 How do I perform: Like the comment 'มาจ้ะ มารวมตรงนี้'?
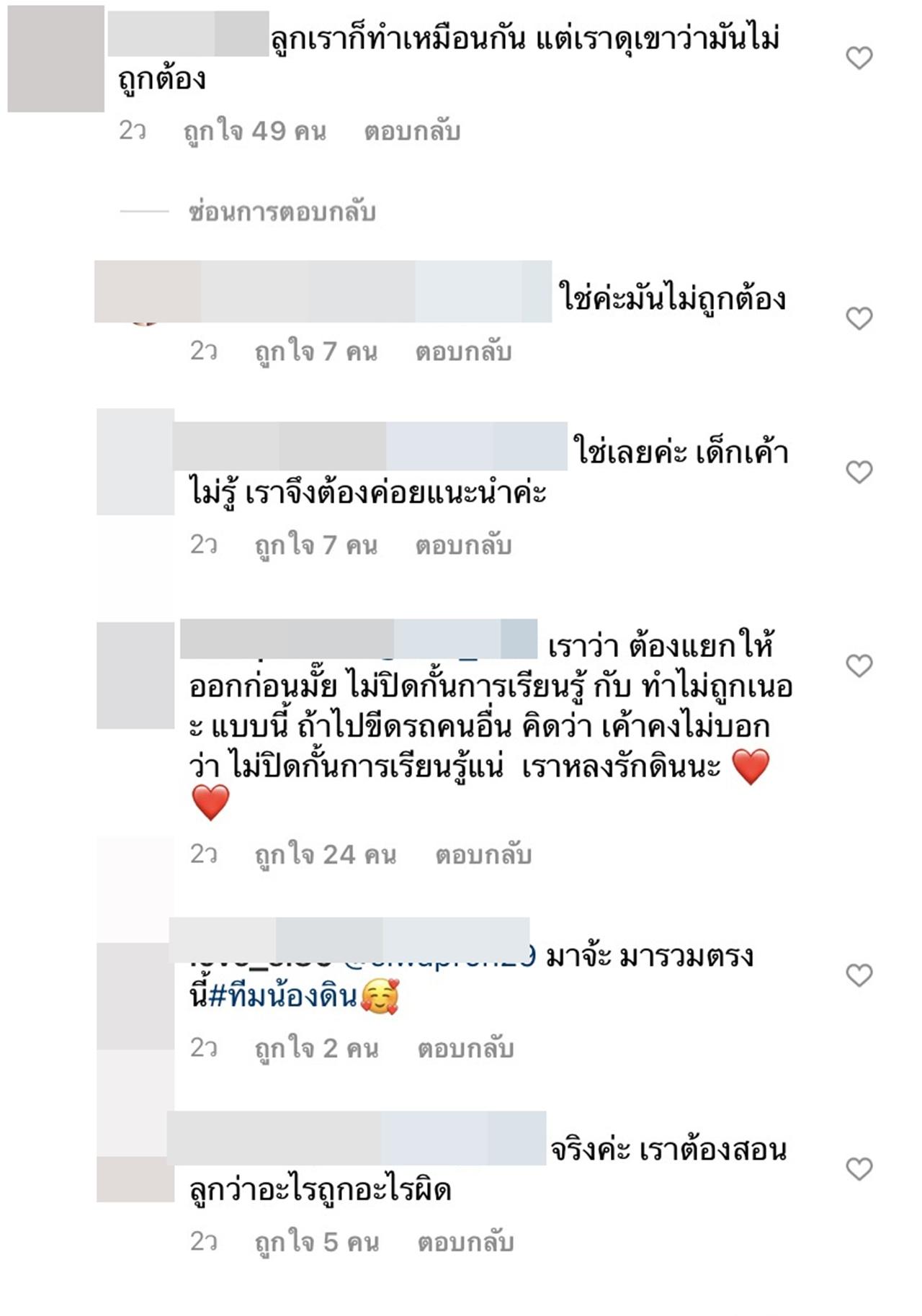tap(859, 975)
